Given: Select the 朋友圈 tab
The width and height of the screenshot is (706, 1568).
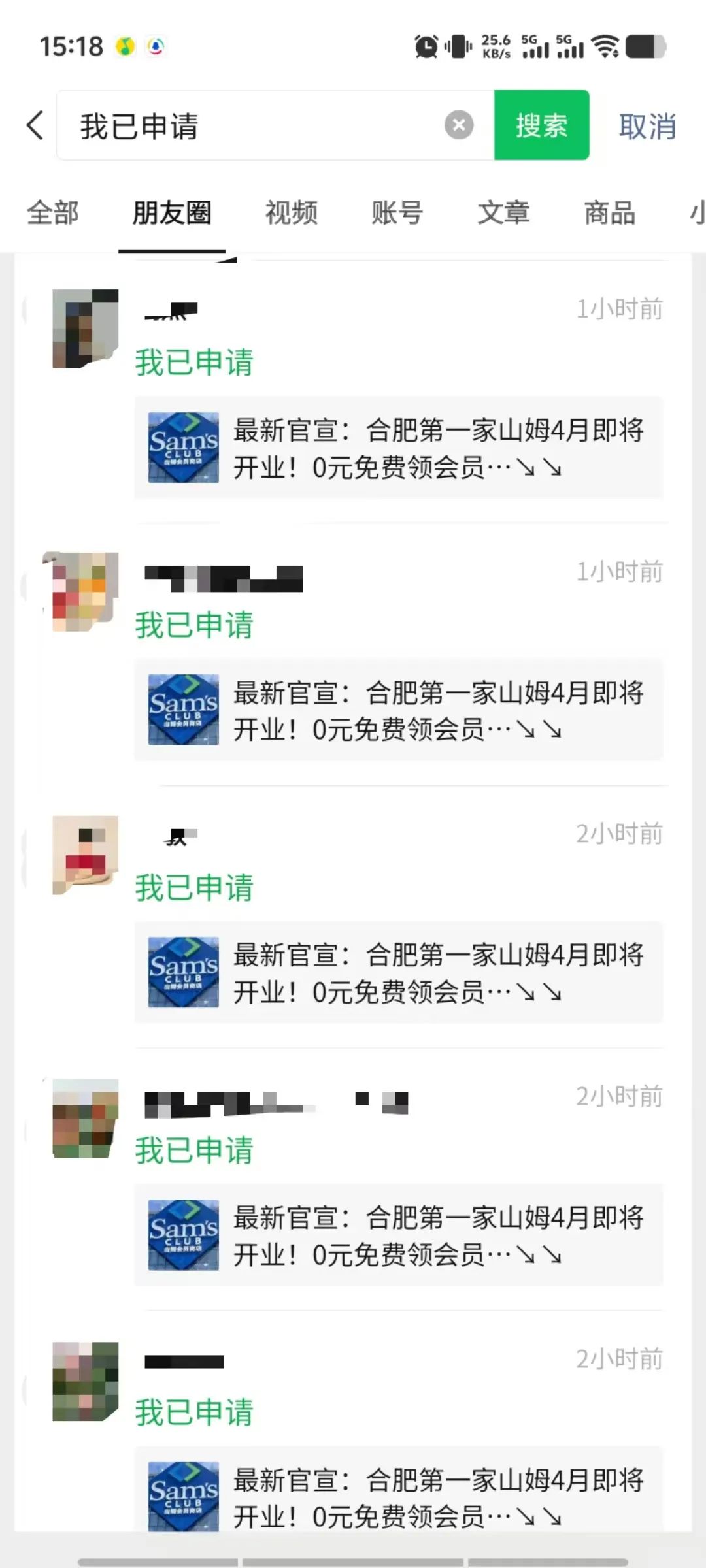Looking at the screenshot, I should (x=172, y=213).
